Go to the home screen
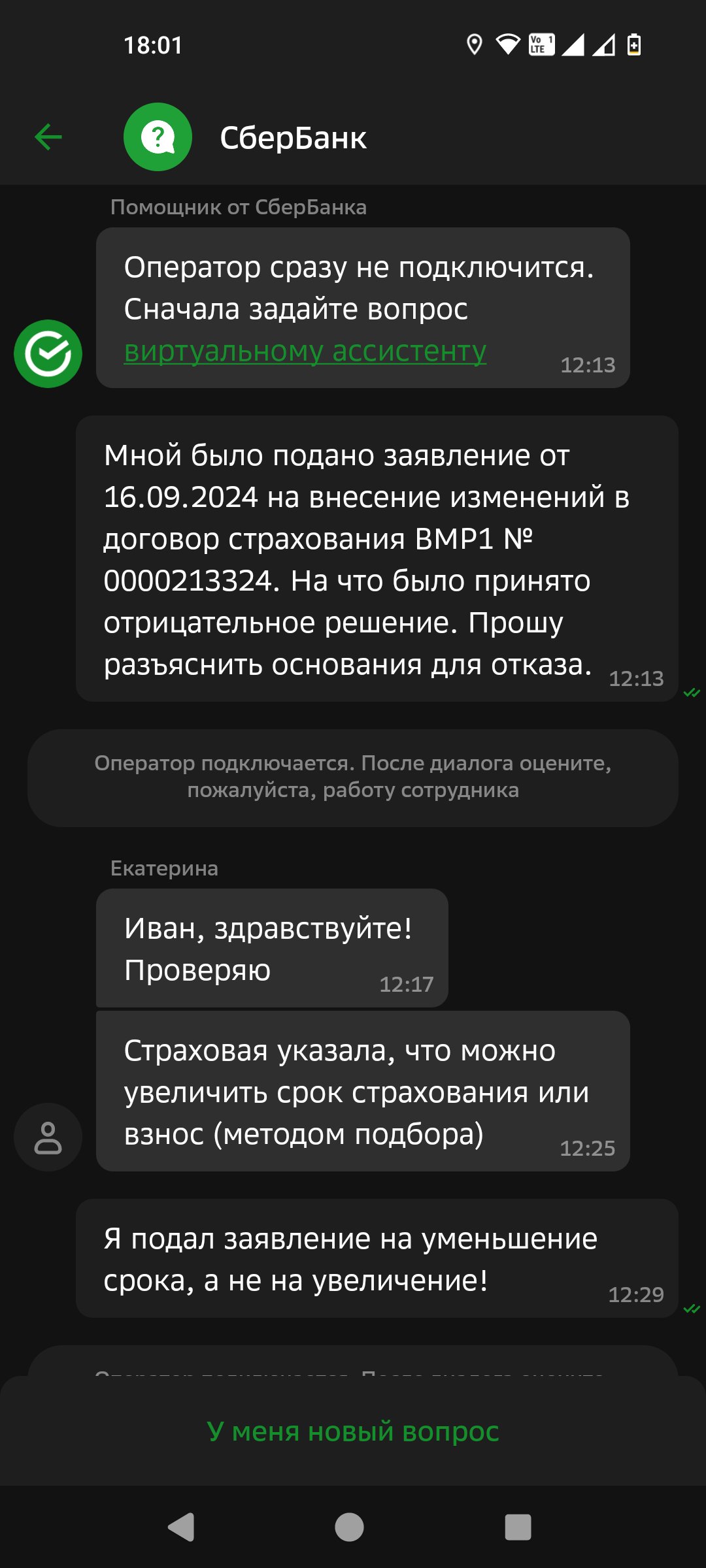 click(349, 1527)
